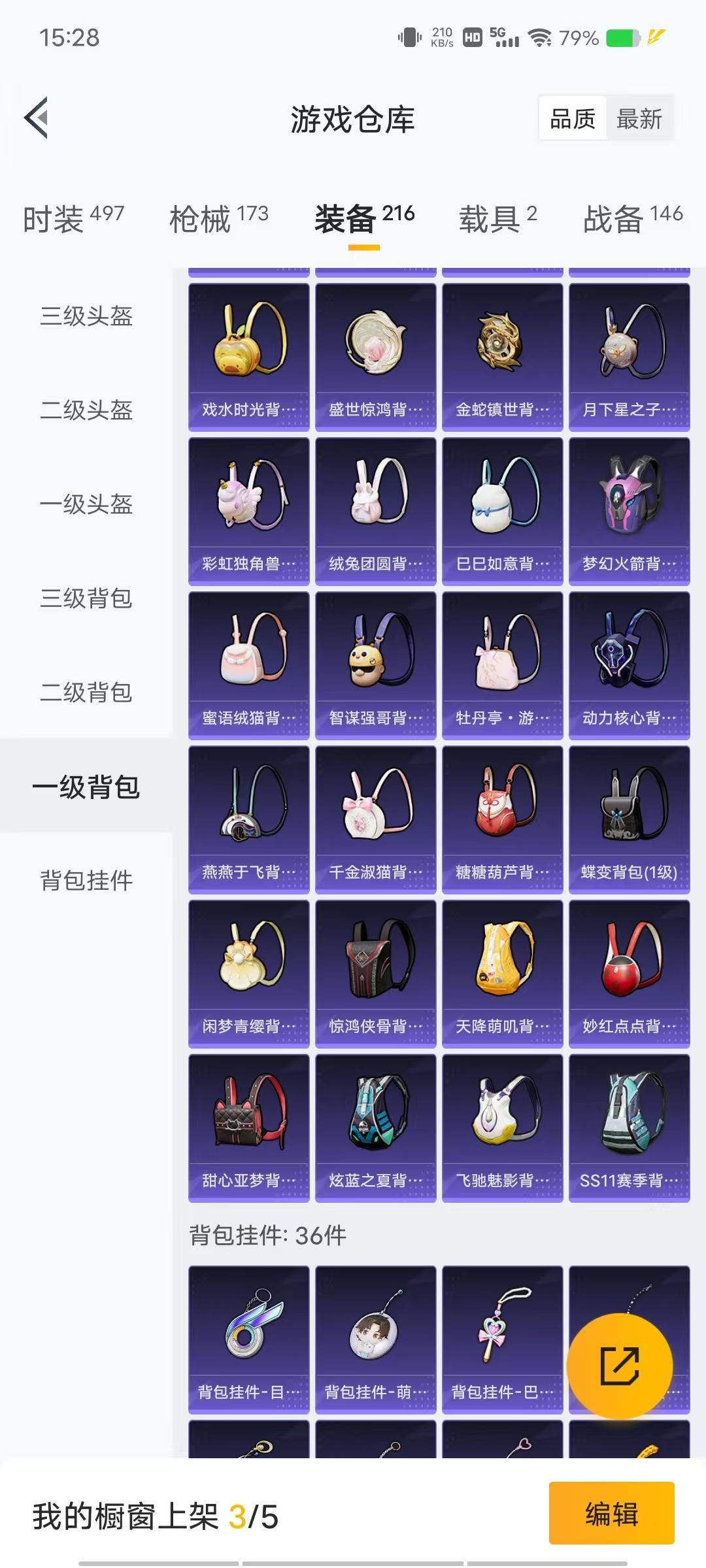Select the 一级背包 filter in sidebar

pos(85,789)
